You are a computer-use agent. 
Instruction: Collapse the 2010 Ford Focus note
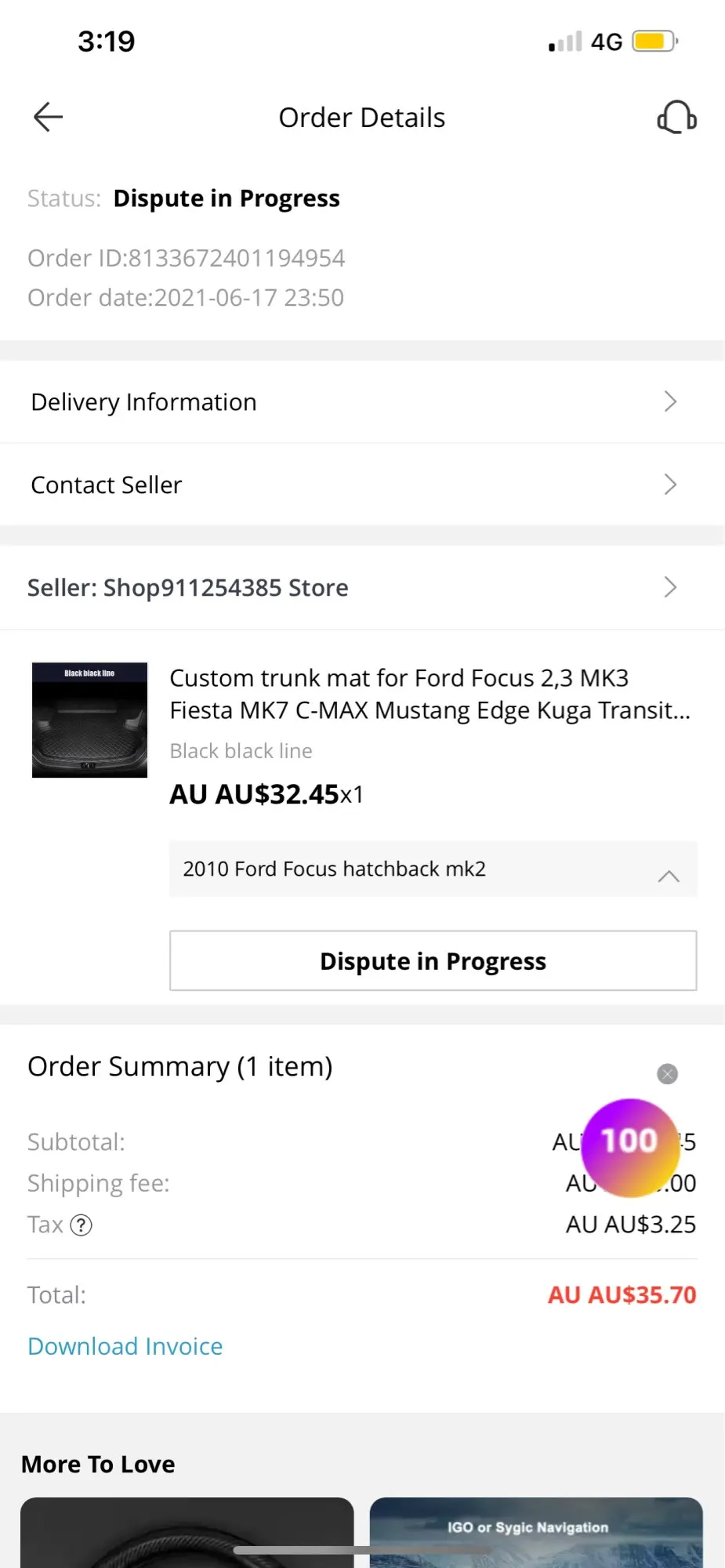(x=668, y=875)
